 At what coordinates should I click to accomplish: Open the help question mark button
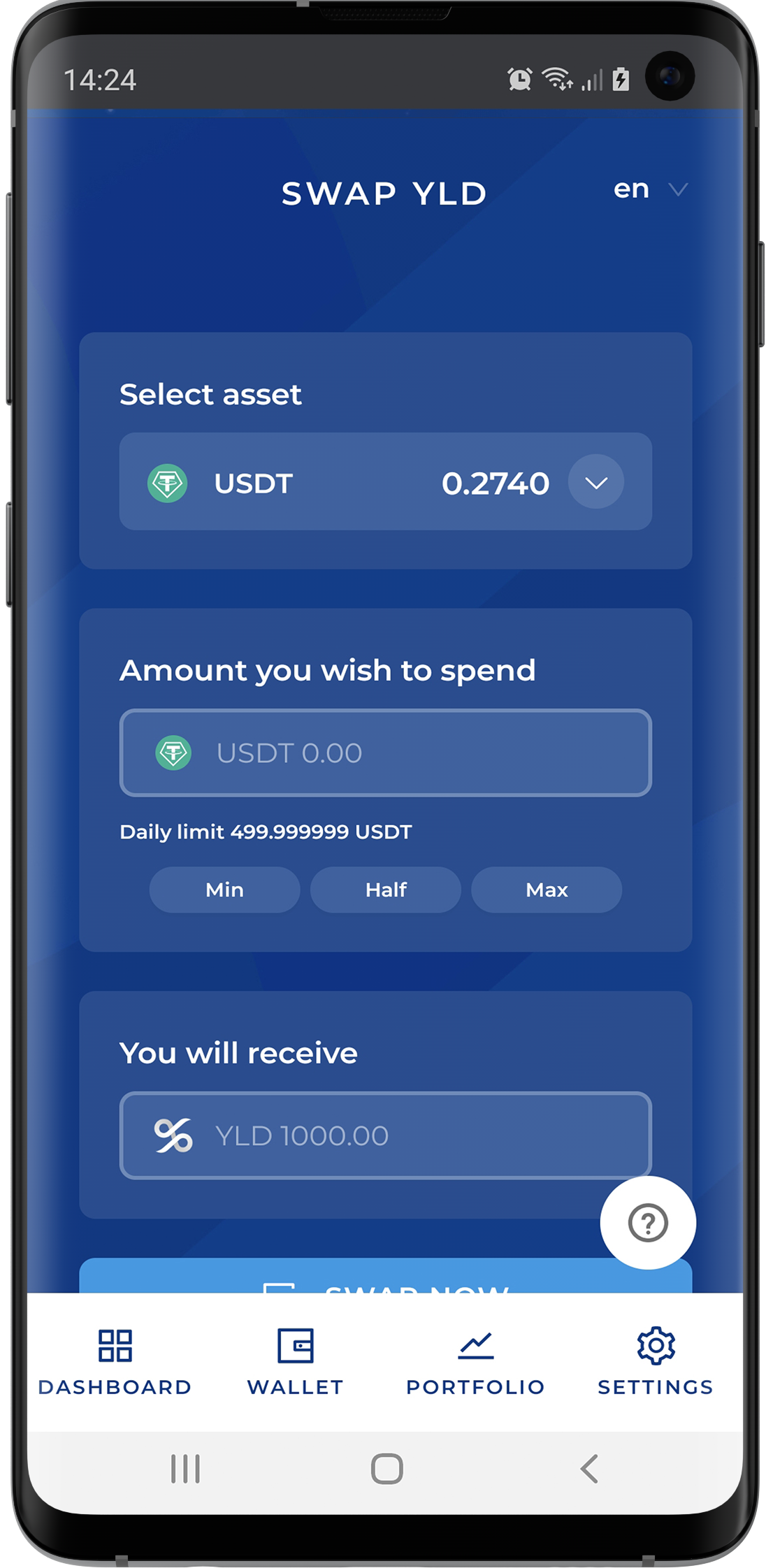pos(647,1223)
